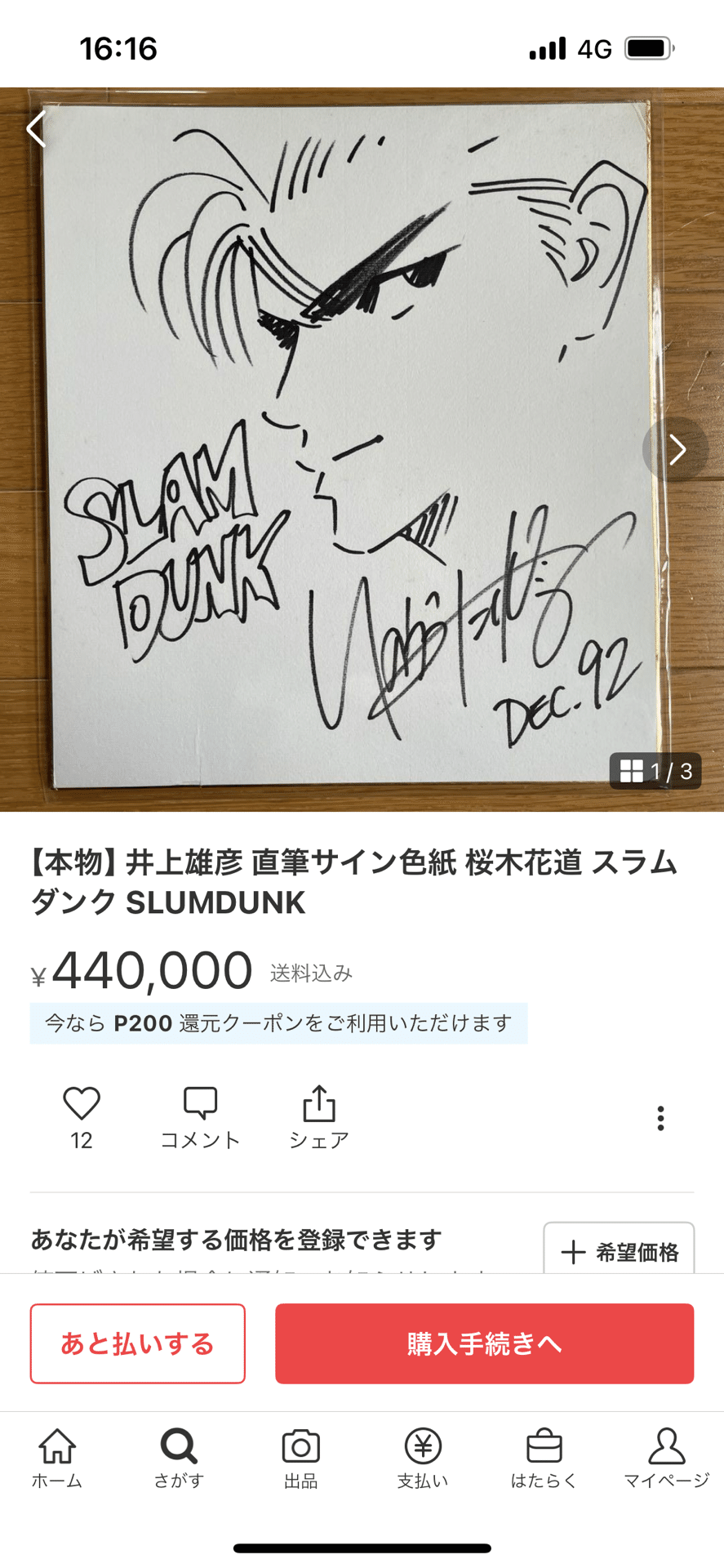
Task: Open the コメント comments section
Action: [200, 1117]
